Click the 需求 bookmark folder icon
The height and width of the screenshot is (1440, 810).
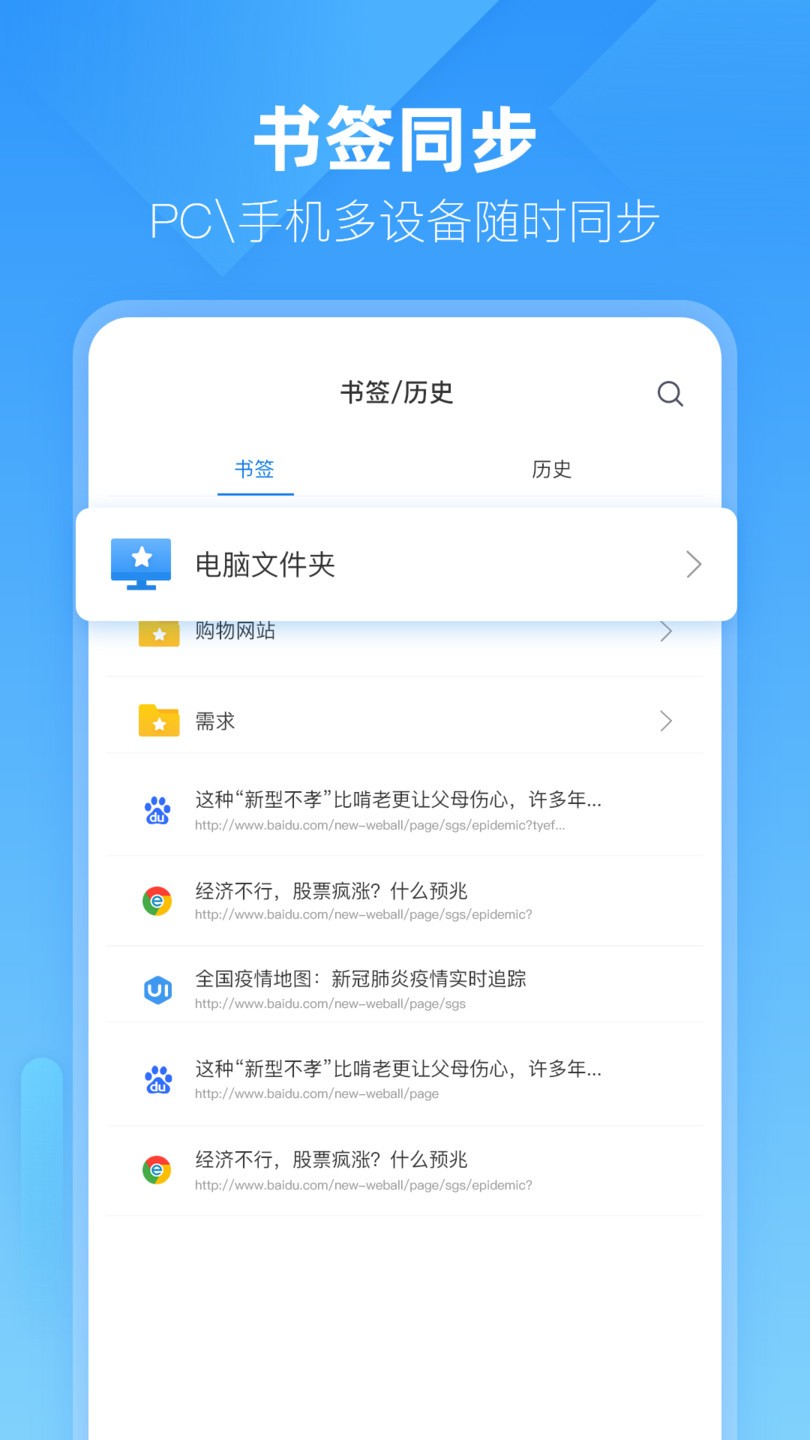pyautogui.click(x=158, y=720)
